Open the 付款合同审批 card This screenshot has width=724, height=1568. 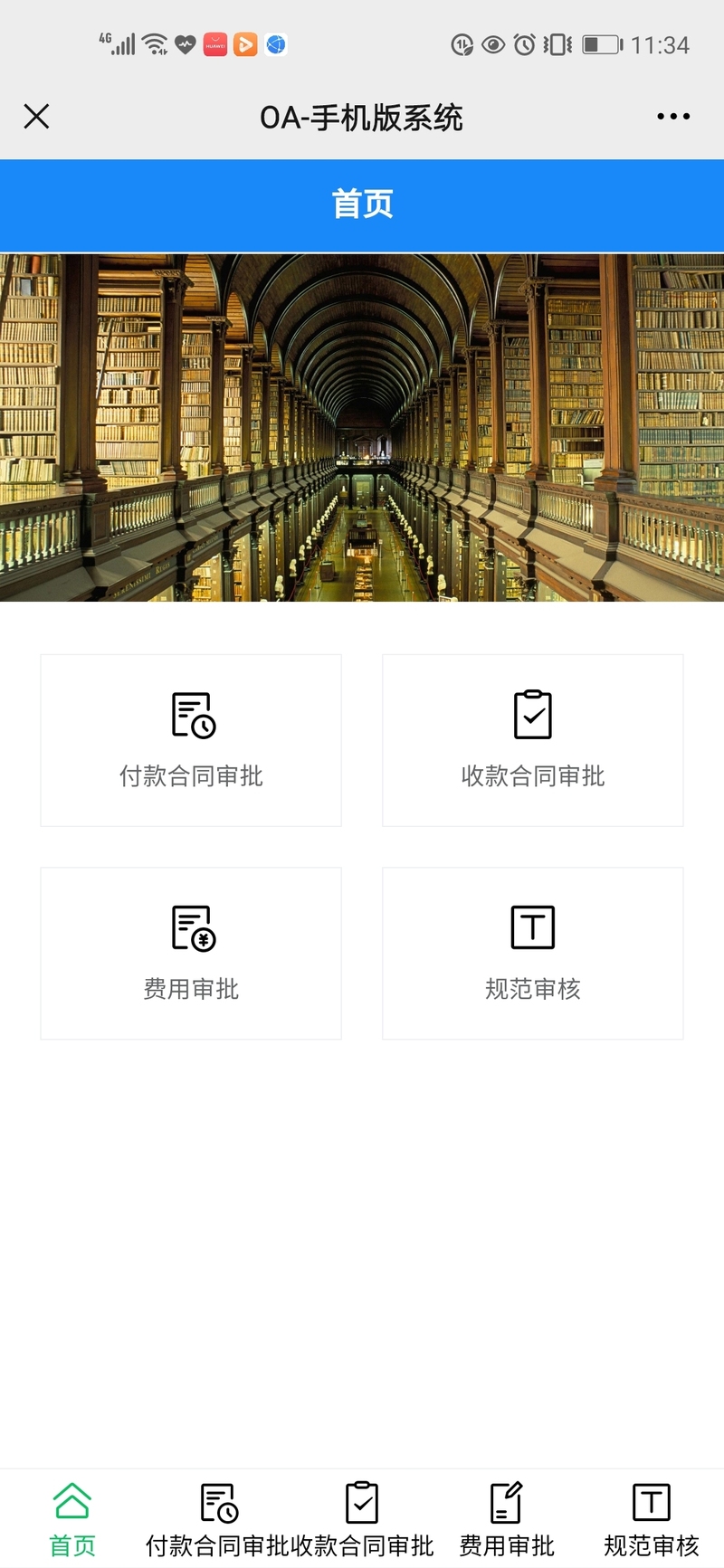point(191,740)
